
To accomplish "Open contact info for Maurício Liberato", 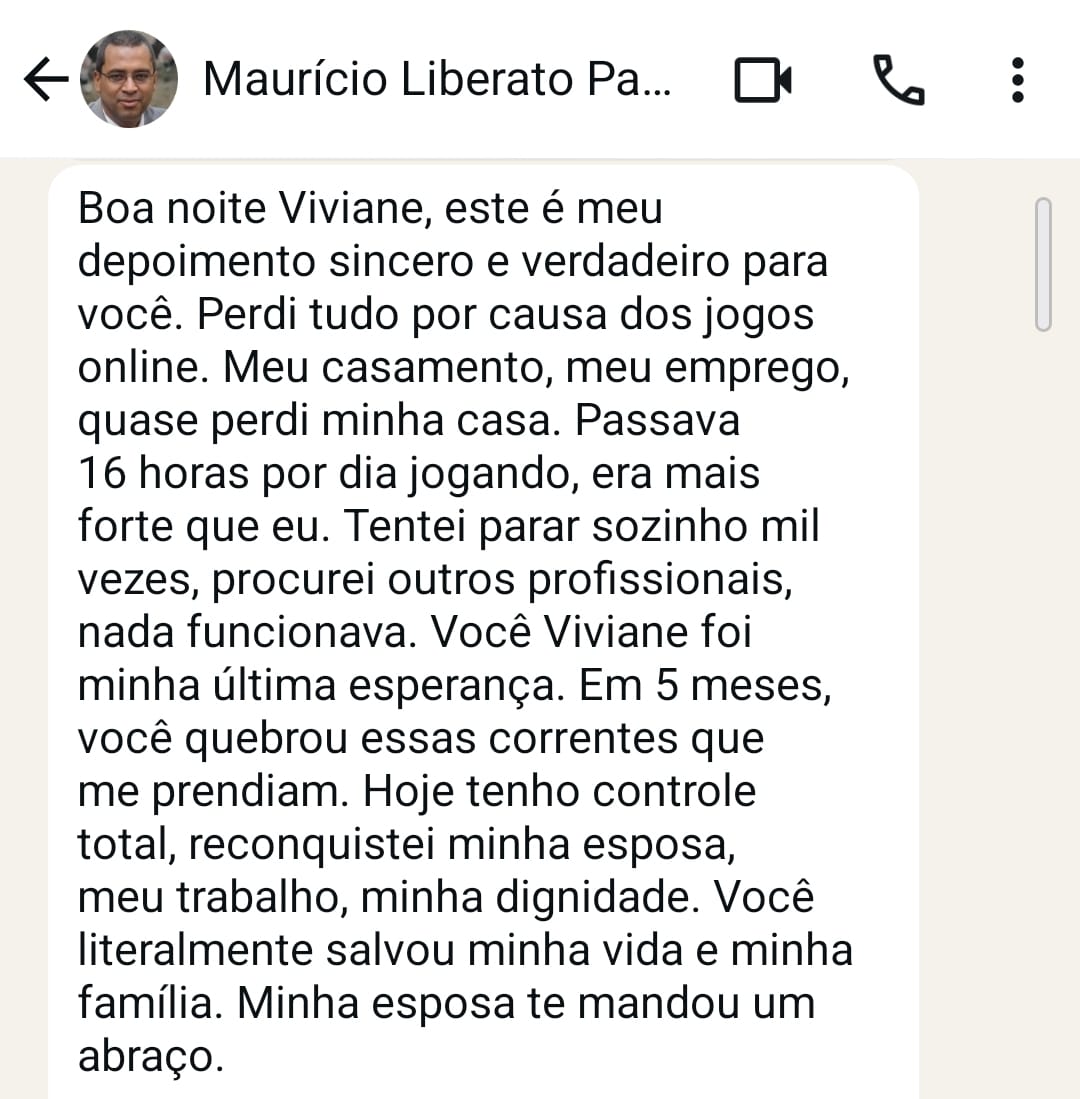I will point(437,80).
